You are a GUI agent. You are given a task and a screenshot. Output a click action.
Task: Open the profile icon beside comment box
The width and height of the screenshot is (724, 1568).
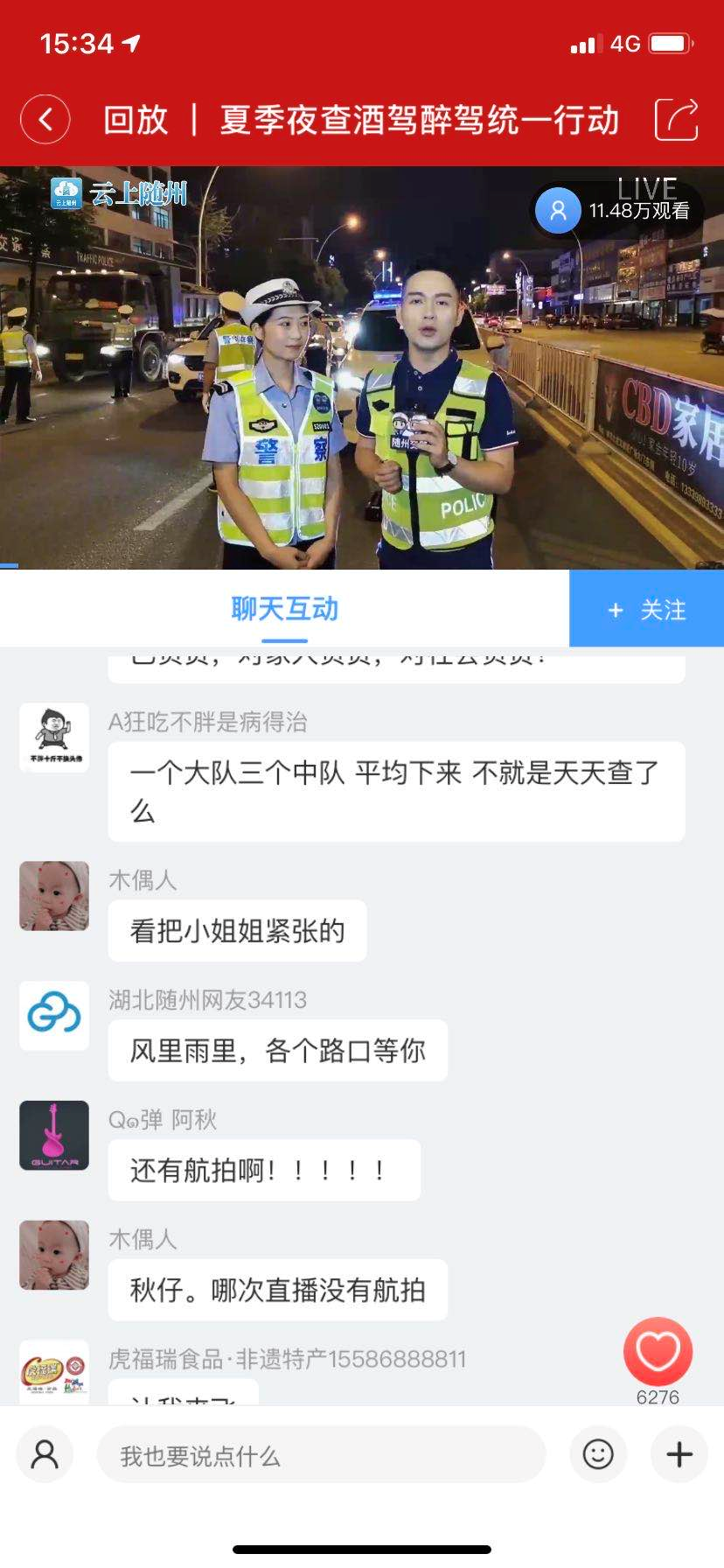click(45, 1454)
